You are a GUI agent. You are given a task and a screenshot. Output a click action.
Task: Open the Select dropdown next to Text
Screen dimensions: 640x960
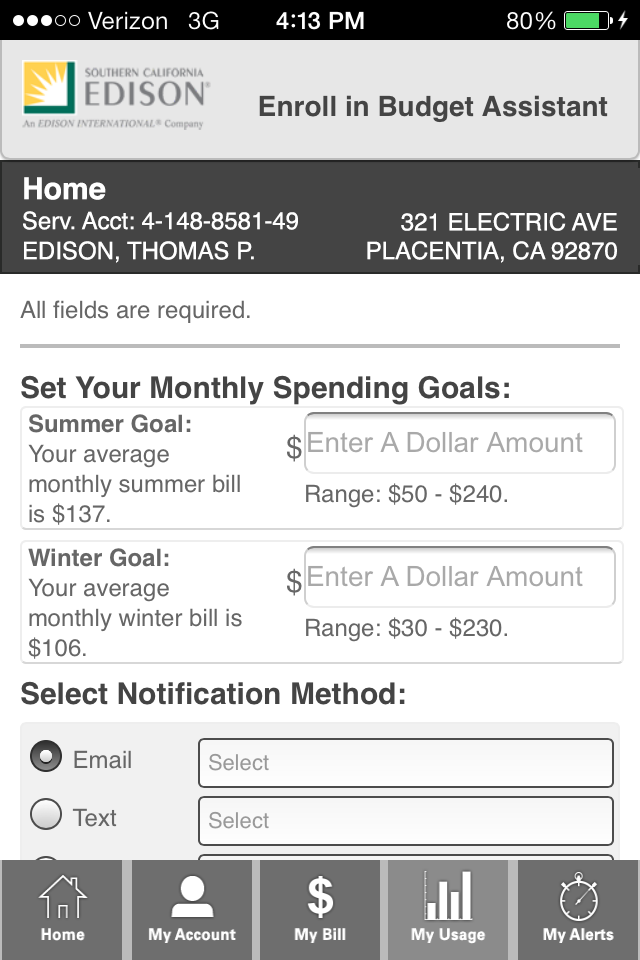[405, 821]
